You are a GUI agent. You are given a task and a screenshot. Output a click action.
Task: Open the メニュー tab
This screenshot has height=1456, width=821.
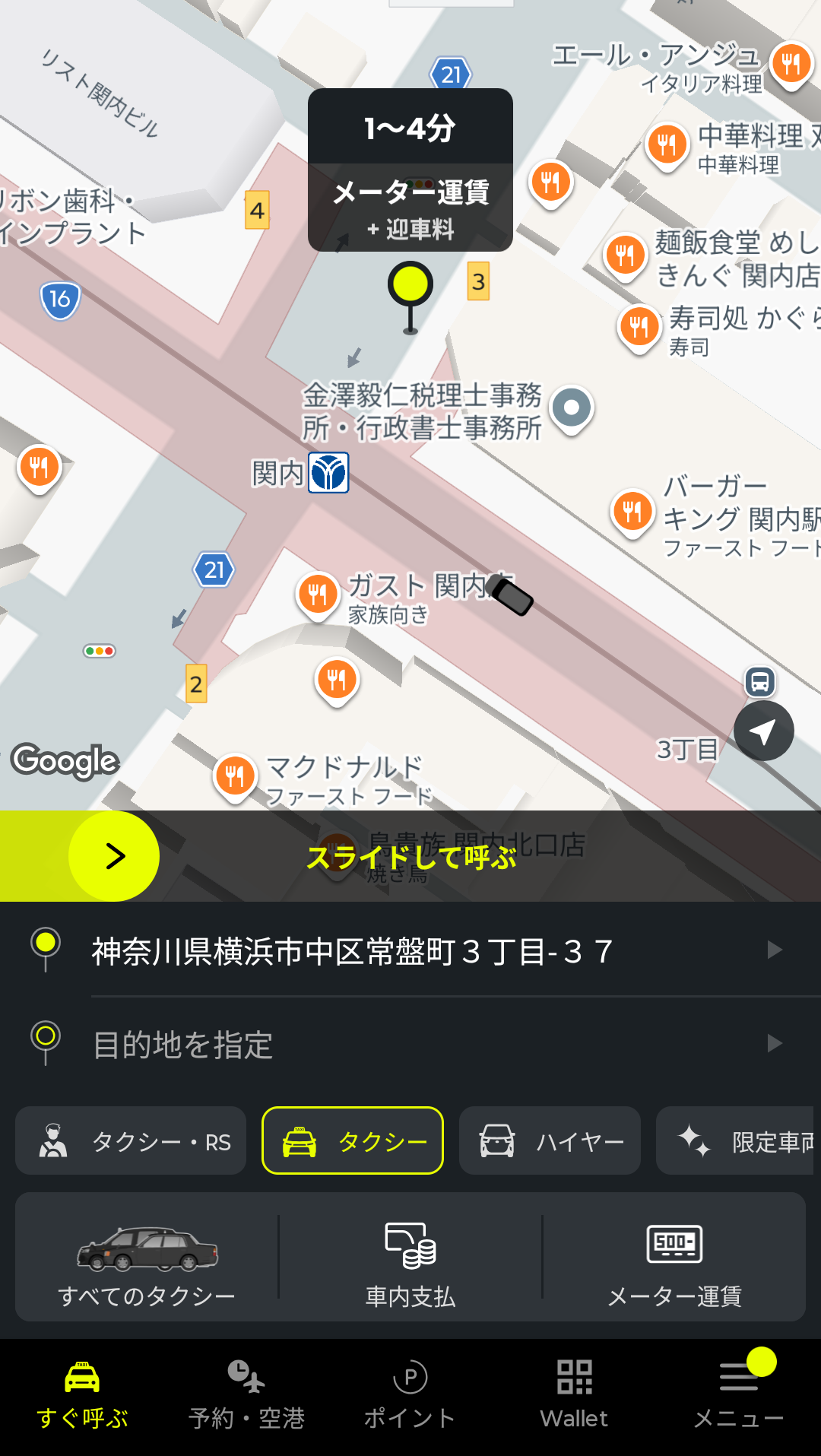pos(738,1397)
